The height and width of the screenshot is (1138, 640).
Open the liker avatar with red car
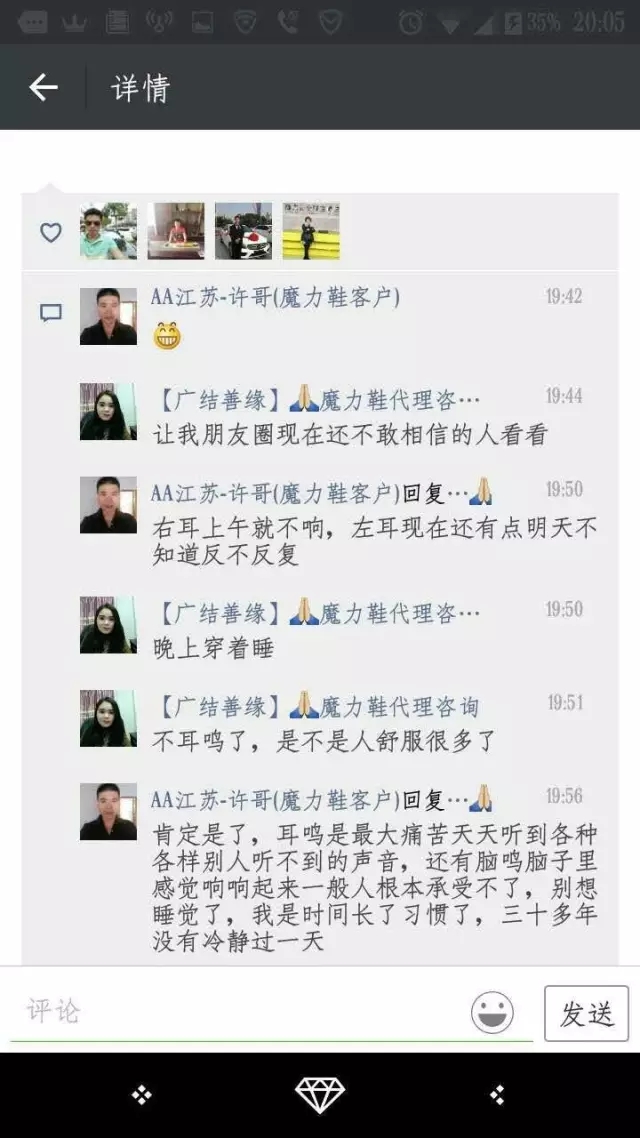coord(243,231)
